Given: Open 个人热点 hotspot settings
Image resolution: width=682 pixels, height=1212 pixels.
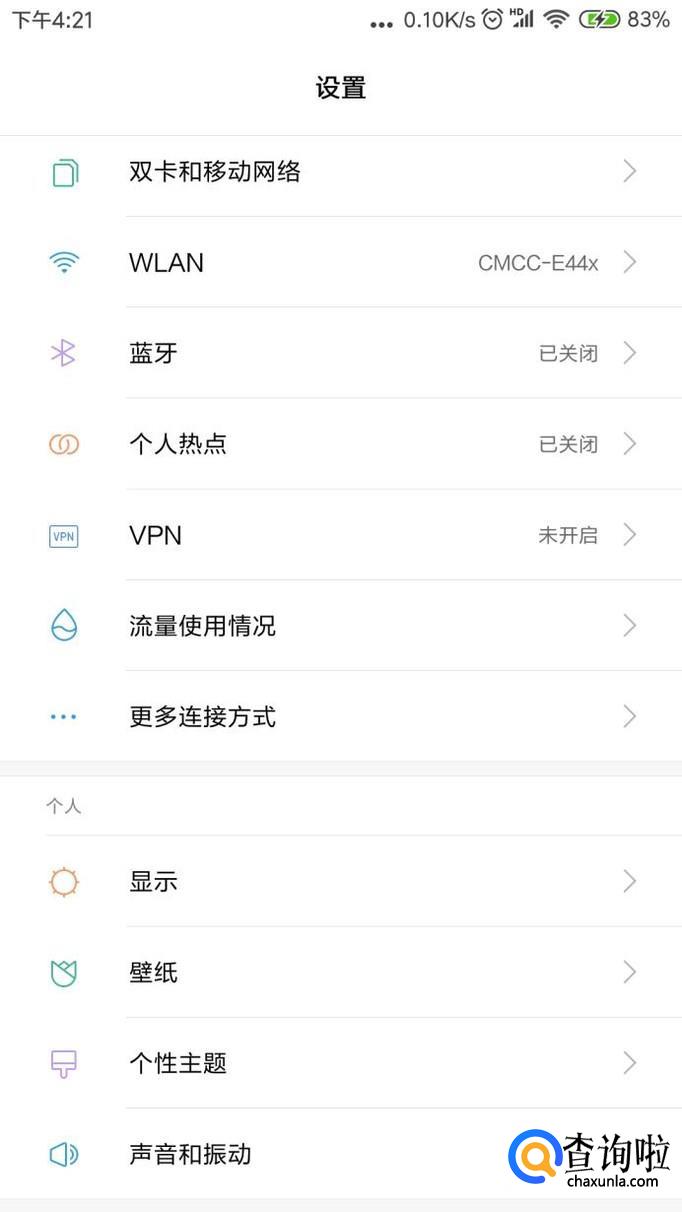Looking at the screenshot, I should point(178,444).
